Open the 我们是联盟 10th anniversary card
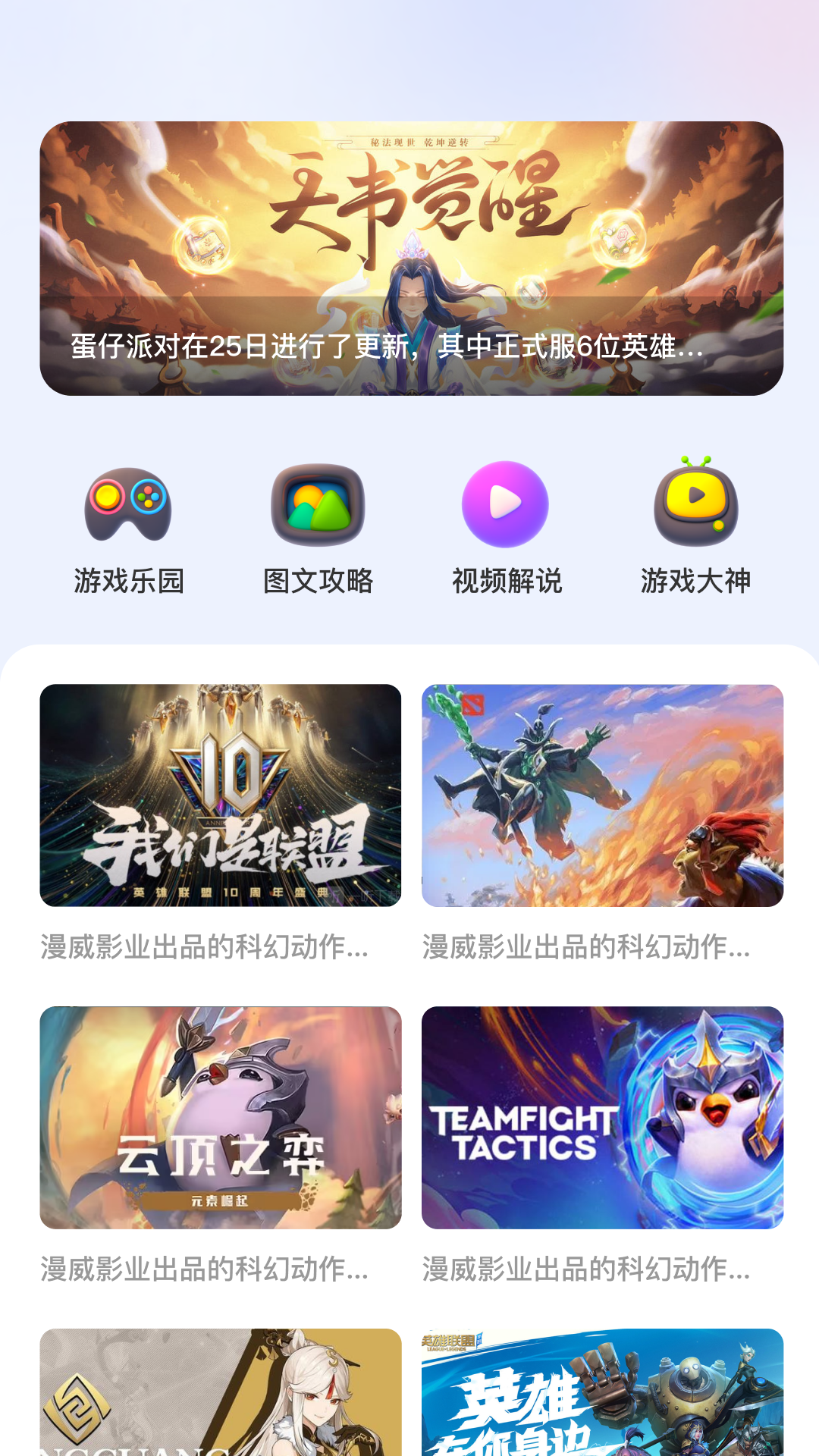Viewport: 819px width, 1456px height. 221,795
